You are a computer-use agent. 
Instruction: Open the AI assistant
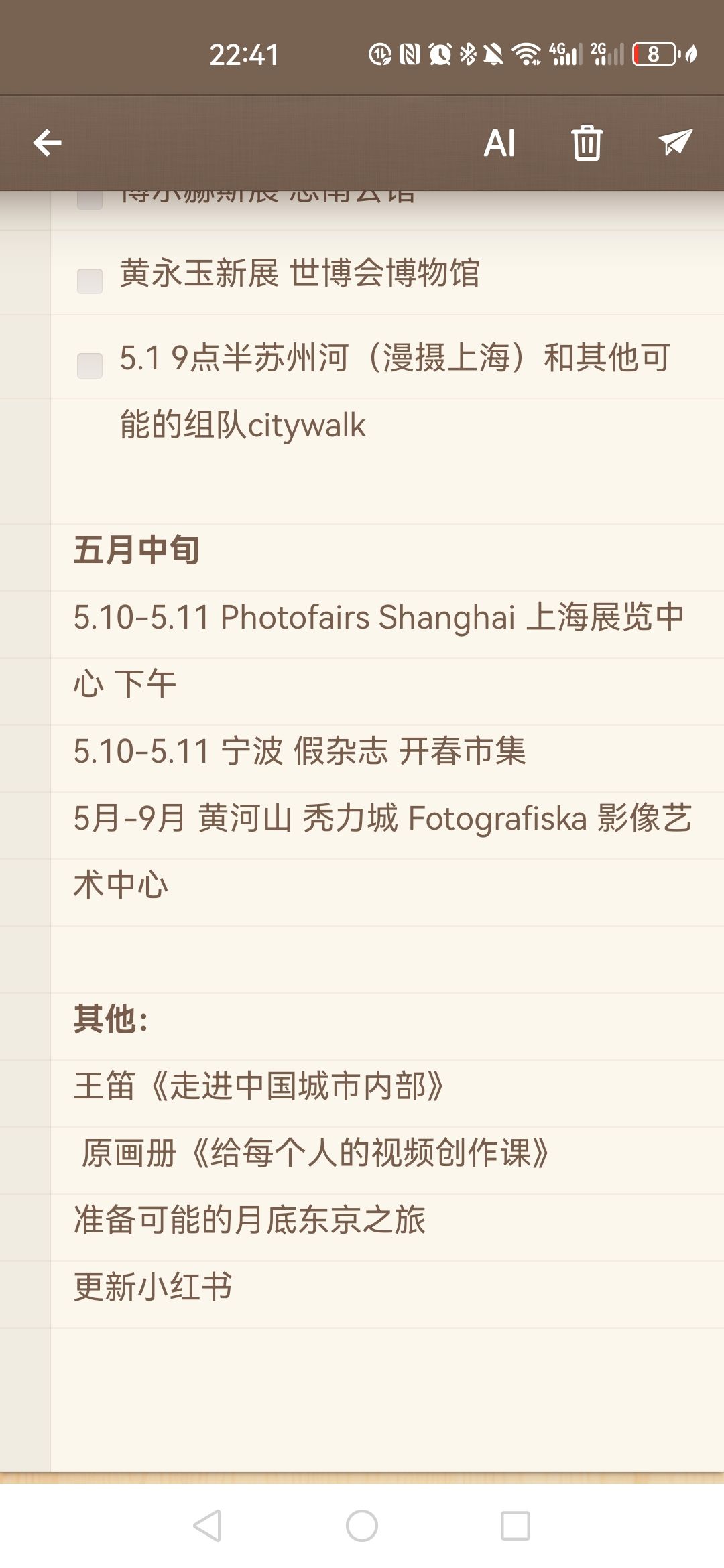point(499,143)
